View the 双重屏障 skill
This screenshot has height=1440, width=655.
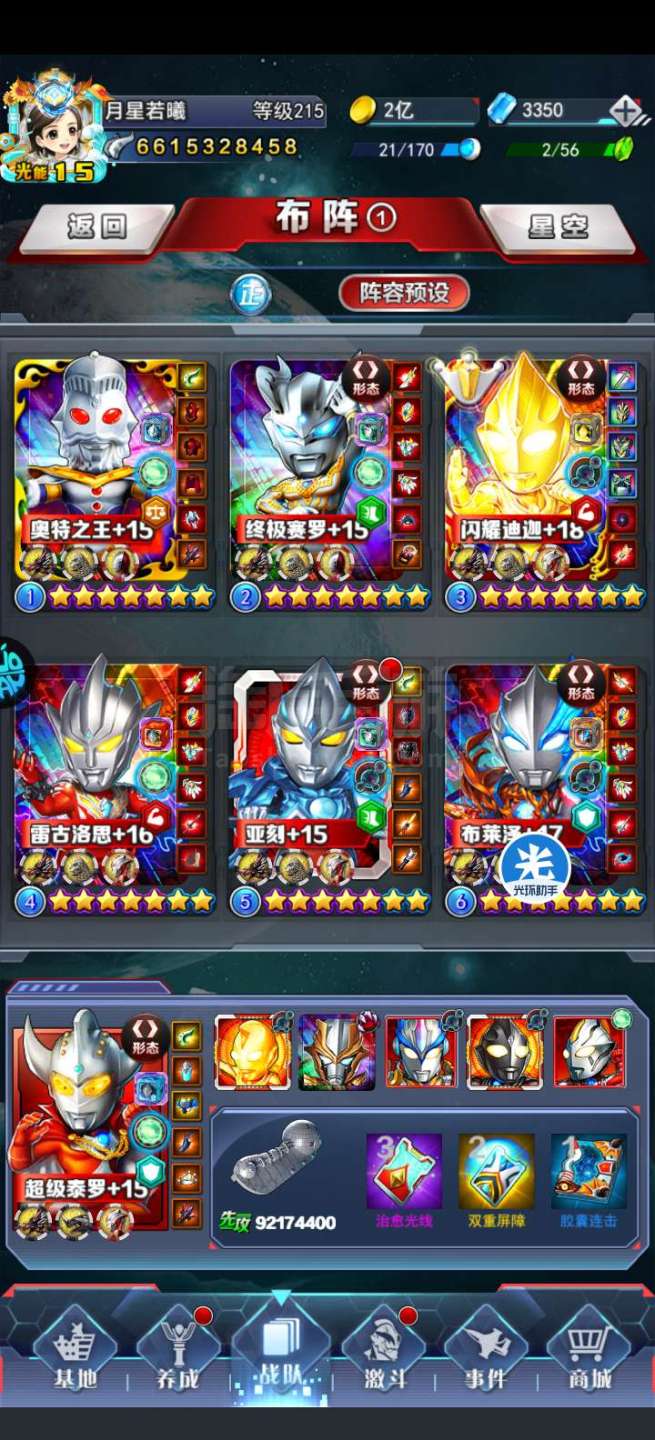(x=496, y=1180)
